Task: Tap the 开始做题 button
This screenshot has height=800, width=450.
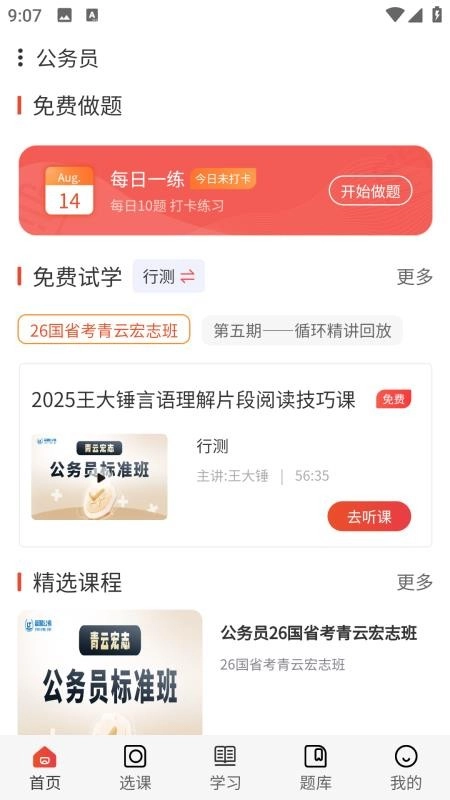Action: tap(370, 191)
